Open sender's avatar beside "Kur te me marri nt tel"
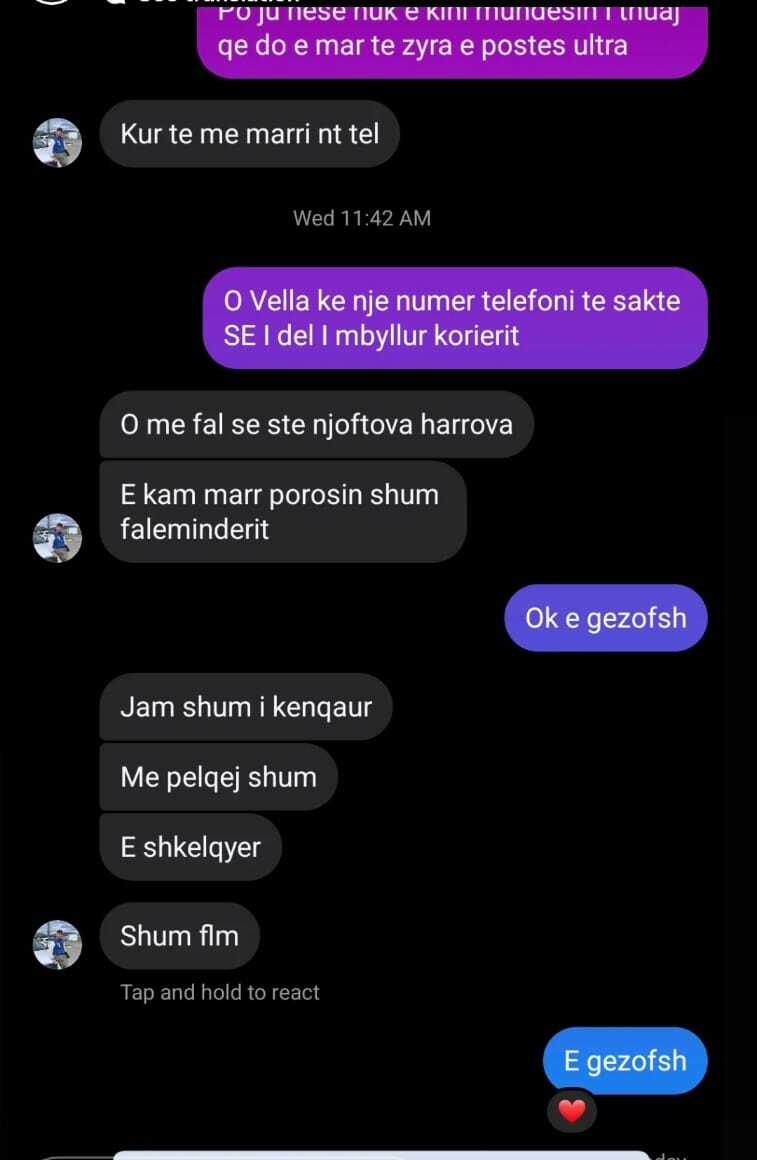Viewport: 757px width, 1160px height. point(57,142)
